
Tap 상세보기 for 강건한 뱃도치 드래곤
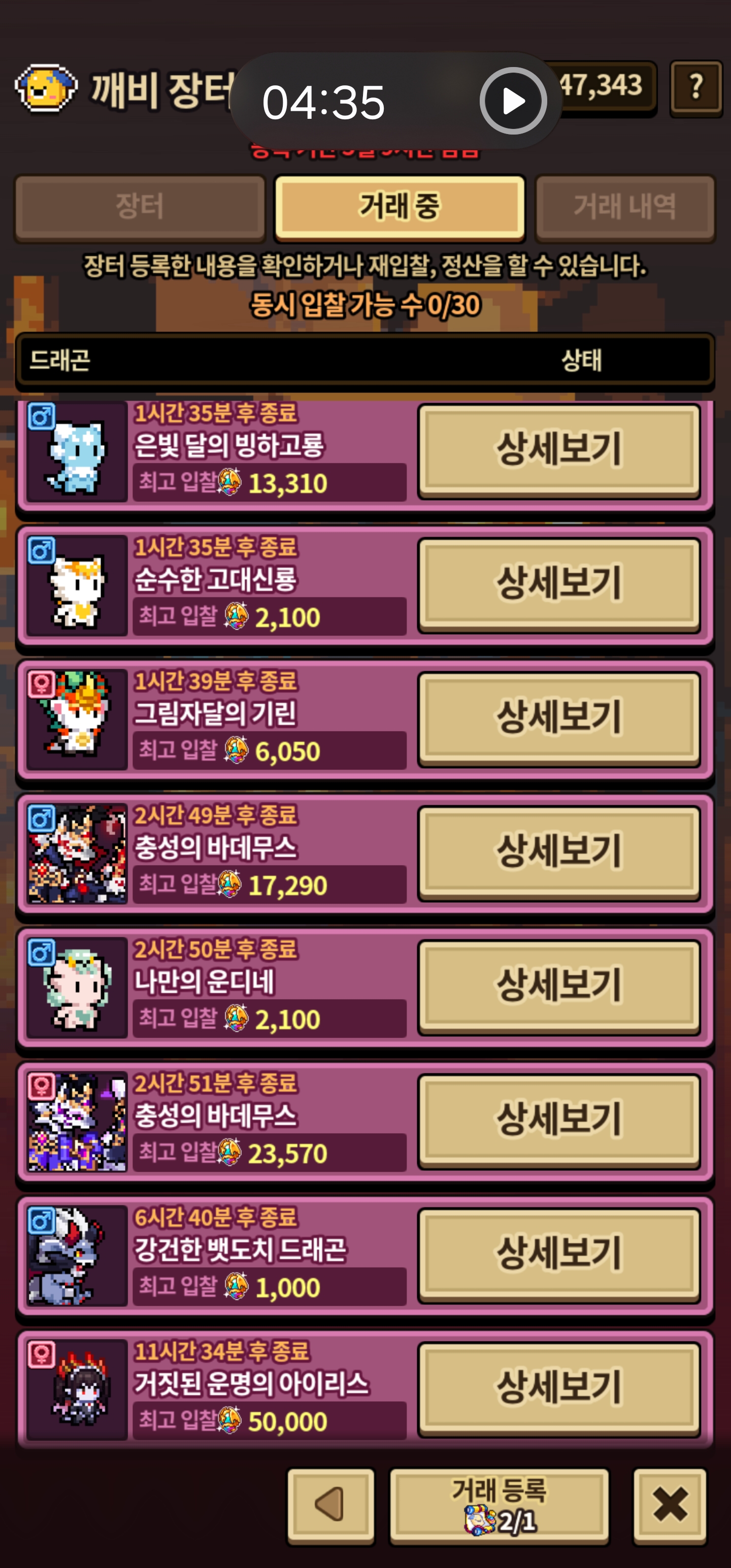[559, 1255]
